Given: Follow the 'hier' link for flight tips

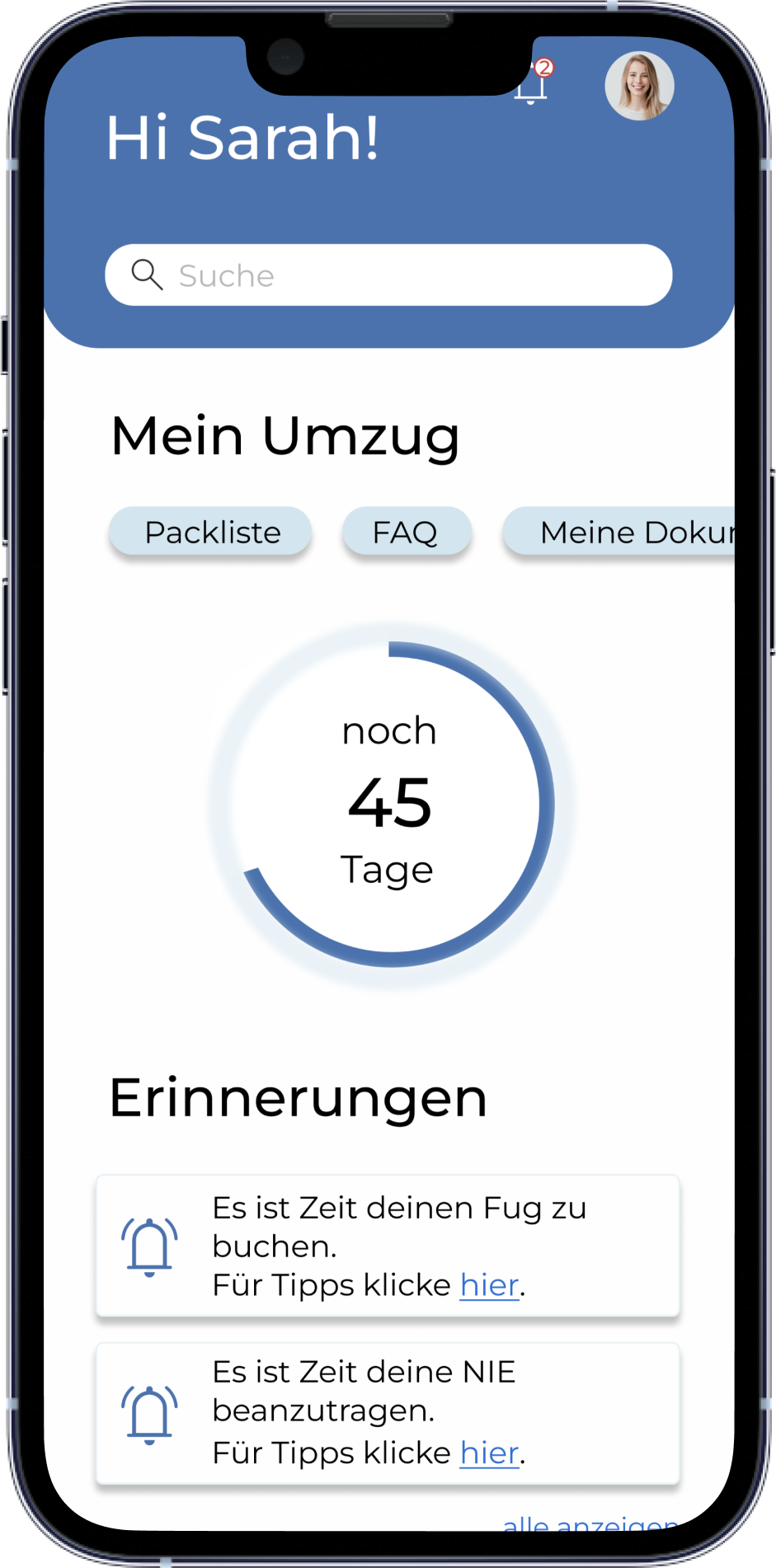Looking at the screenshot, I should [489, 1285].
